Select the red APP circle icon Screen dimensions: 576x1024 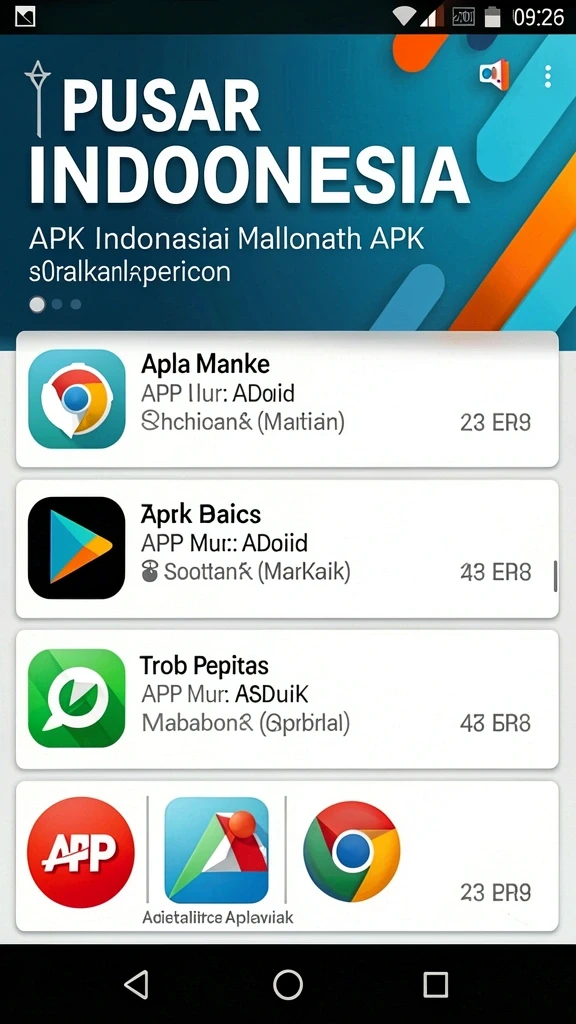pyautogui.click(x=80, y=852)
